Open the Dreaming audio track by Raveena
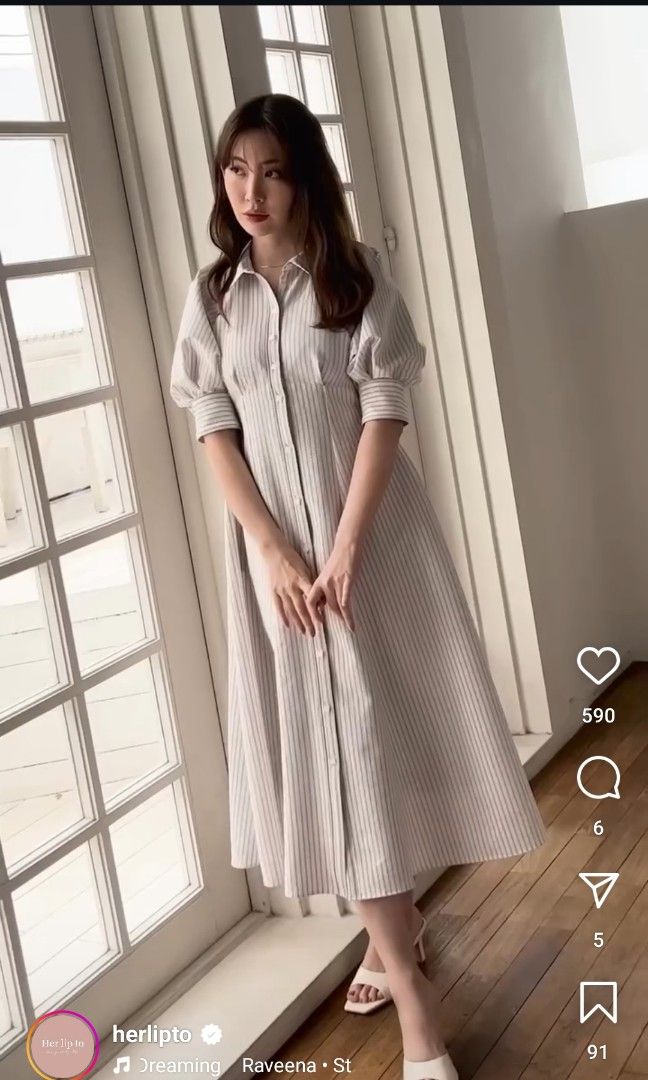This screenshot has width=648, height=1080. point(230,1065)
